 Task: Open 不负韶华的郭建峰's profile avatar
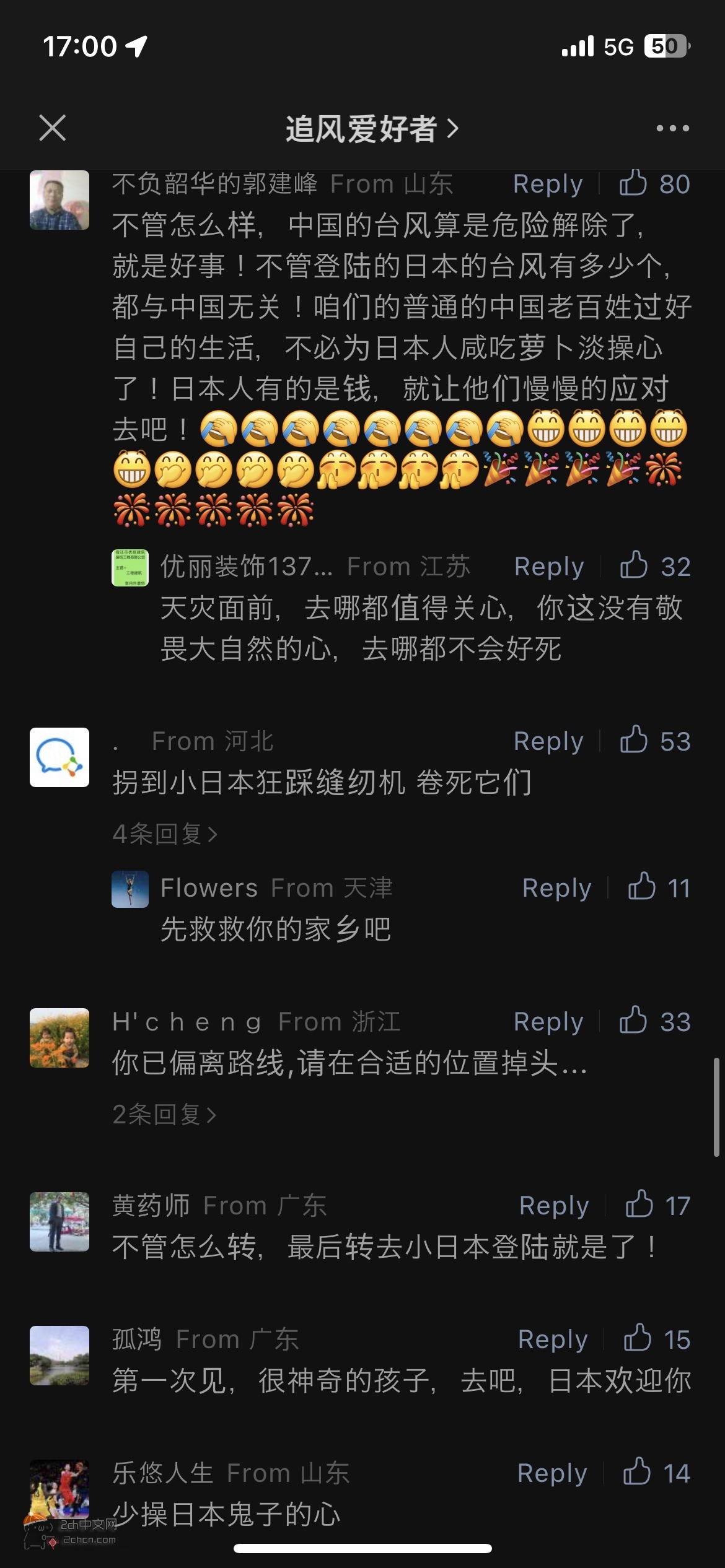(x=59, y=201)
